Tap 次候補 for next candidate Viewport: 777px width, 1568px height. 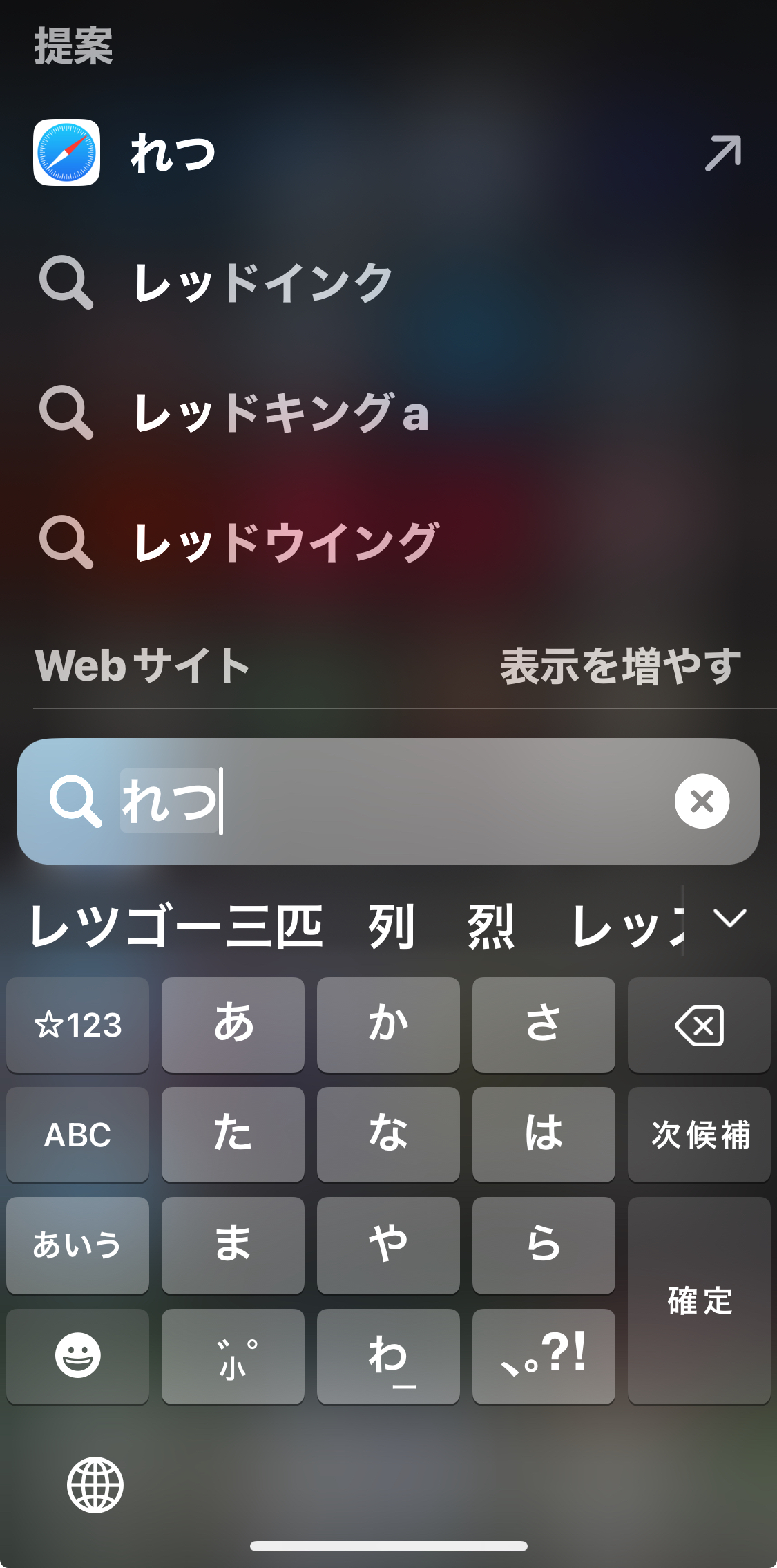[x=699, y=1135]
